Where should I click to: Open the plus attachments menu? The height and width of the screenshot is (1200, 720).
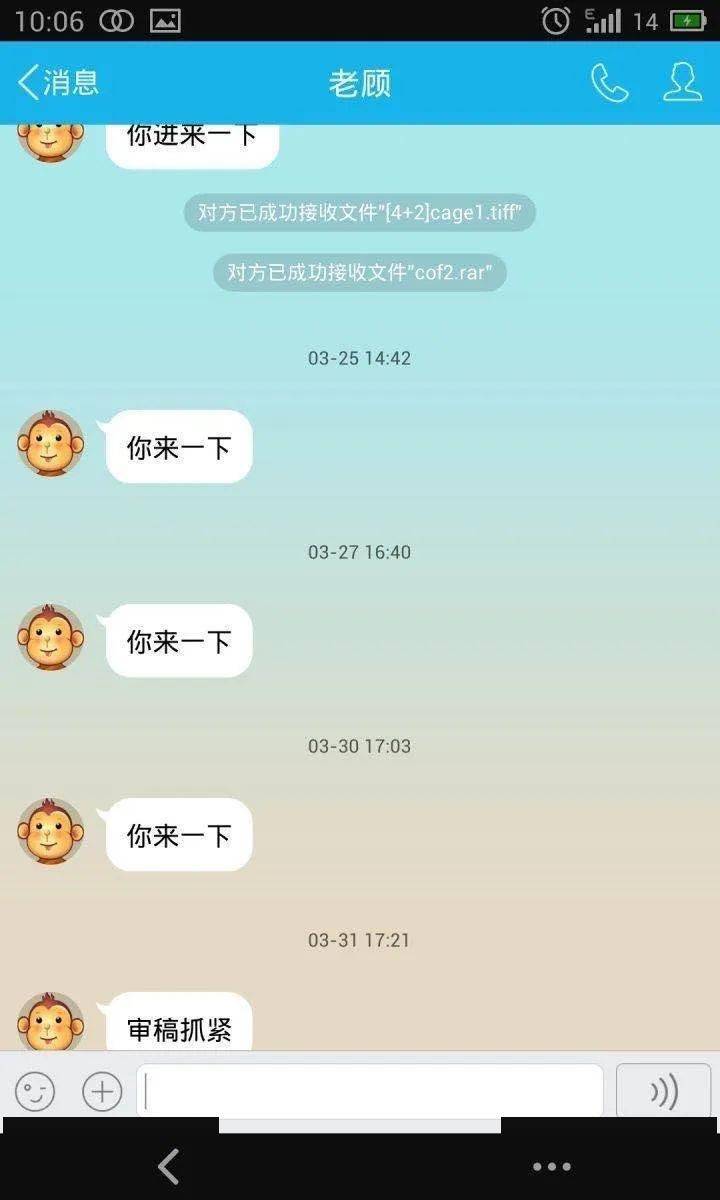102,1091
